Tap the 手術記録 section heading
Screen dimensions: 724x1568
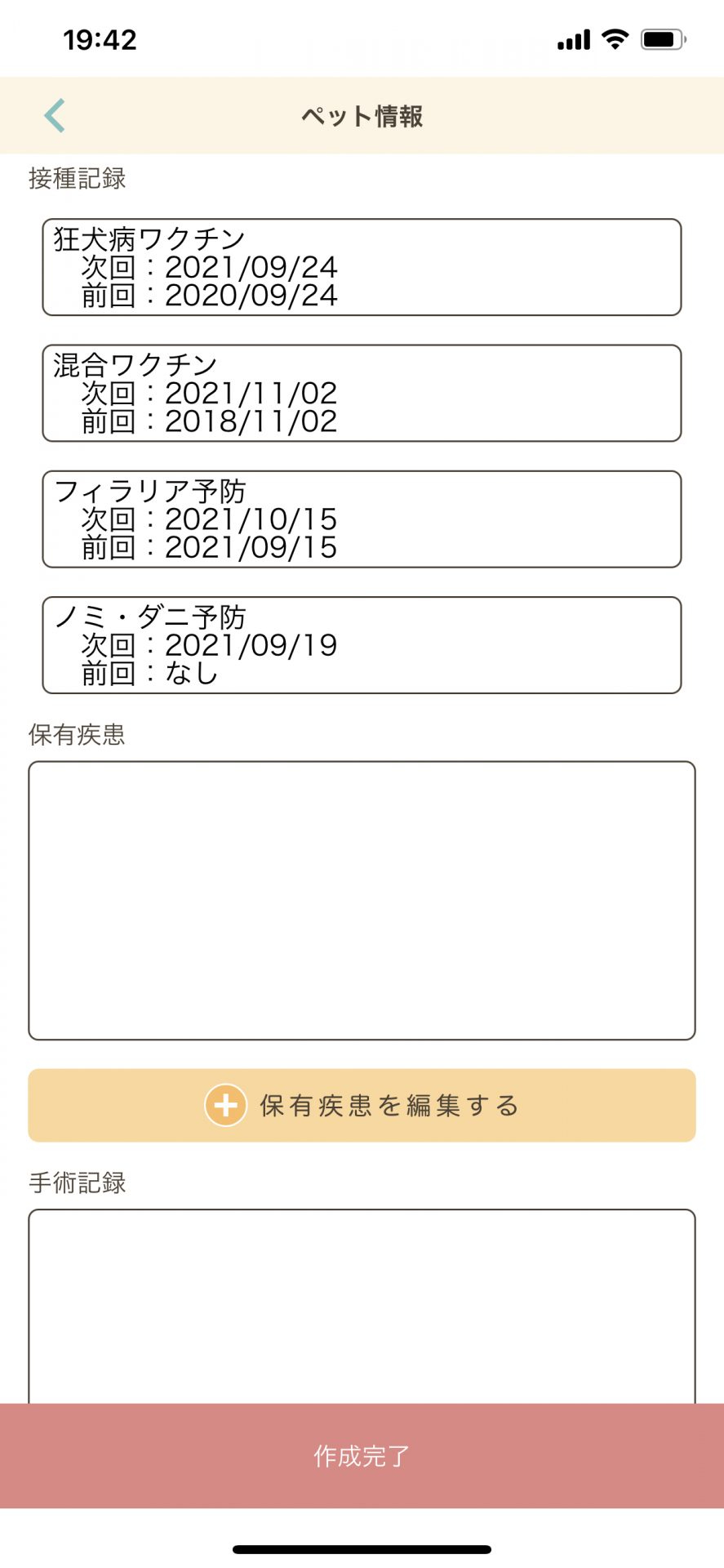click(x=76, y=1183)
